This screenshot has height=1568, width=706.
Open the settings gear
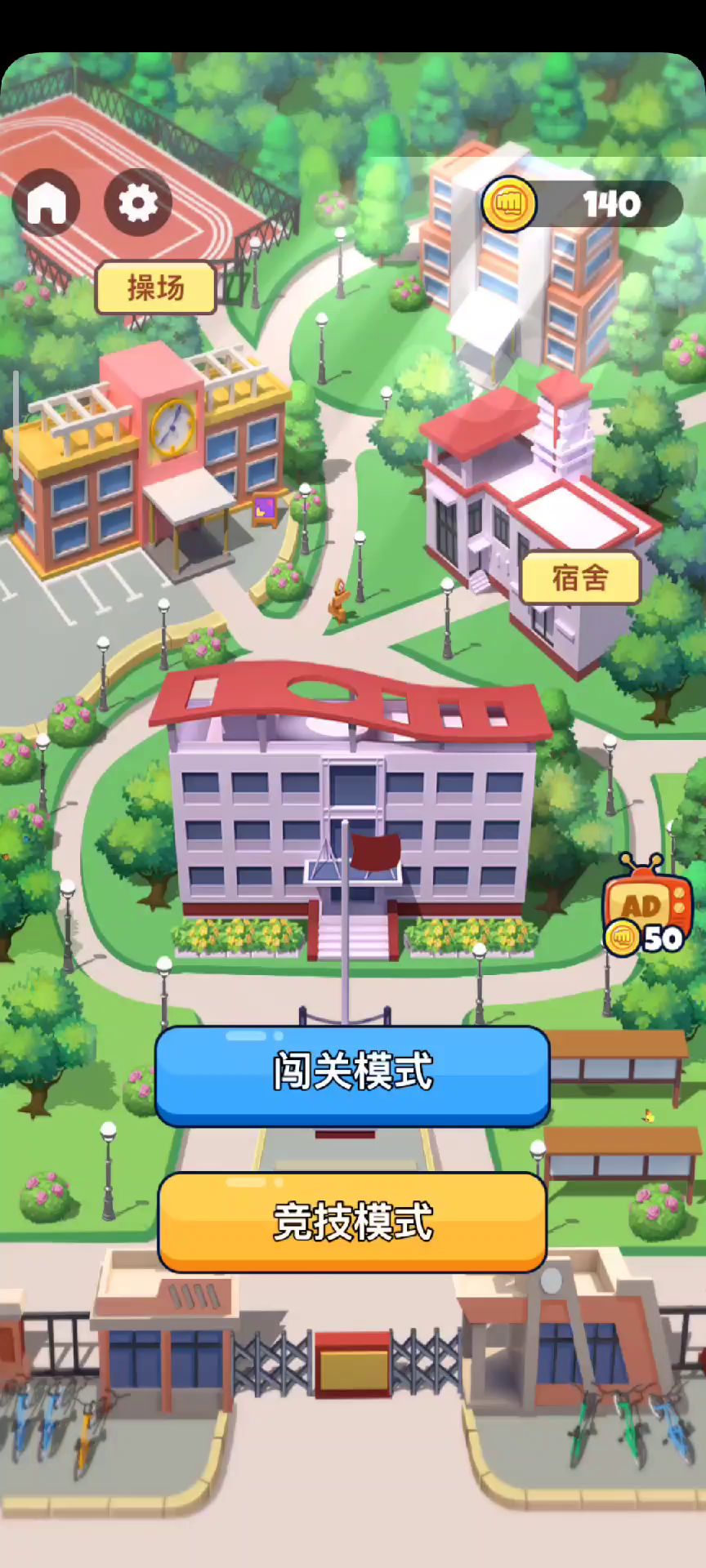coord(138,203)
